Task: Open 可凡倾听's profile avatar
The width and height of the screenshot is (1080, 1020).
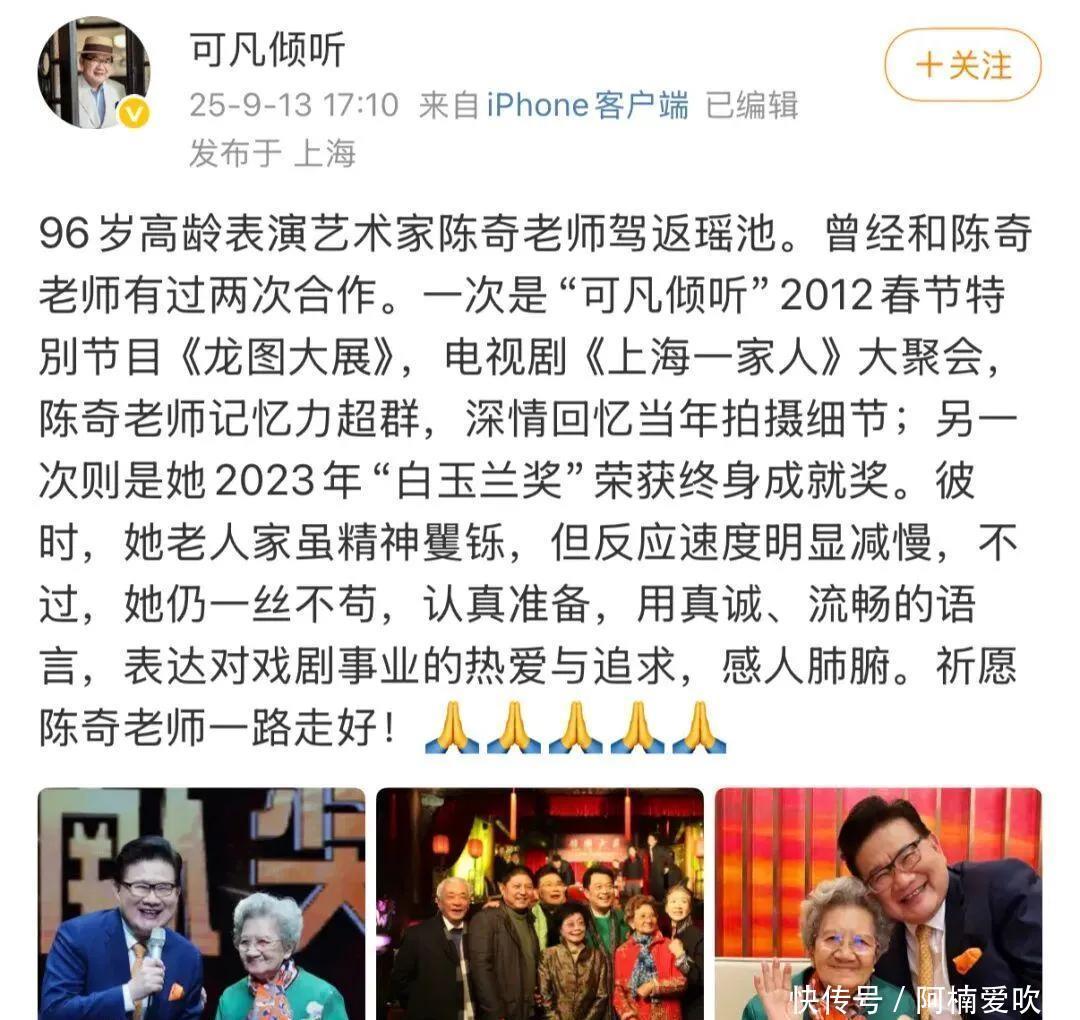Action: click(x=93, y=72)
